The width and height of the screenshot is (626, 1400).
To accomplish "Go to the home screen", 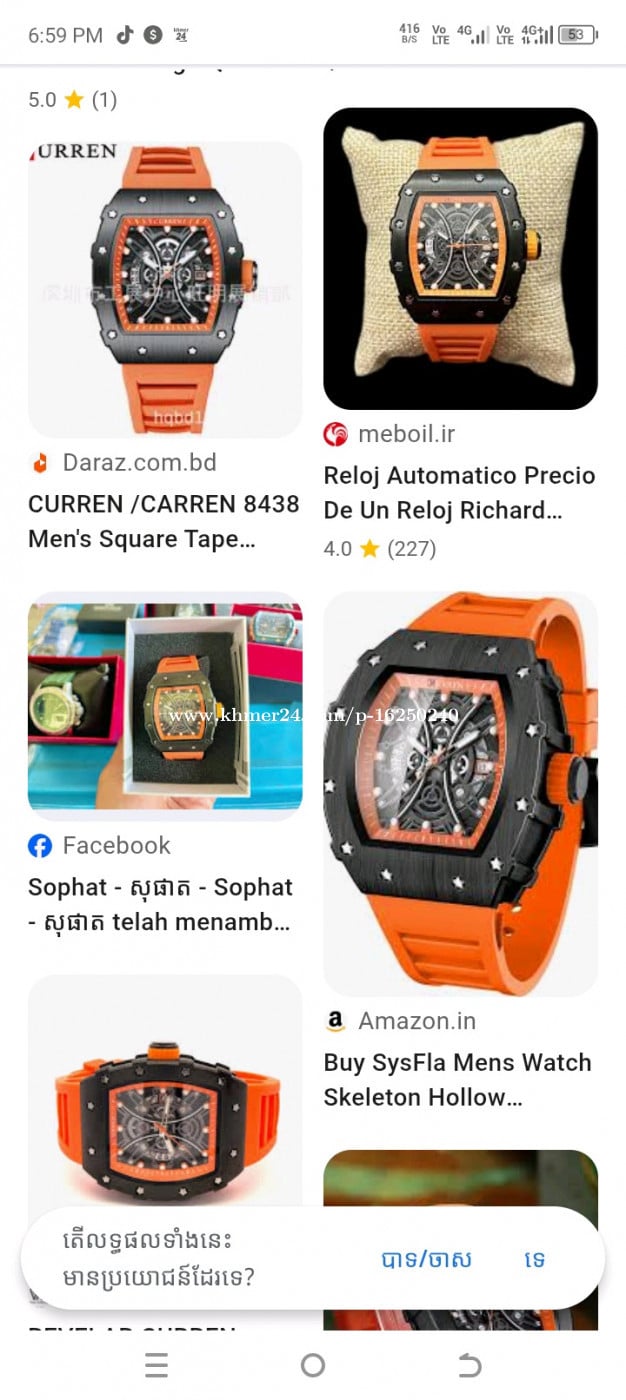I will (x=313, y=1365).
